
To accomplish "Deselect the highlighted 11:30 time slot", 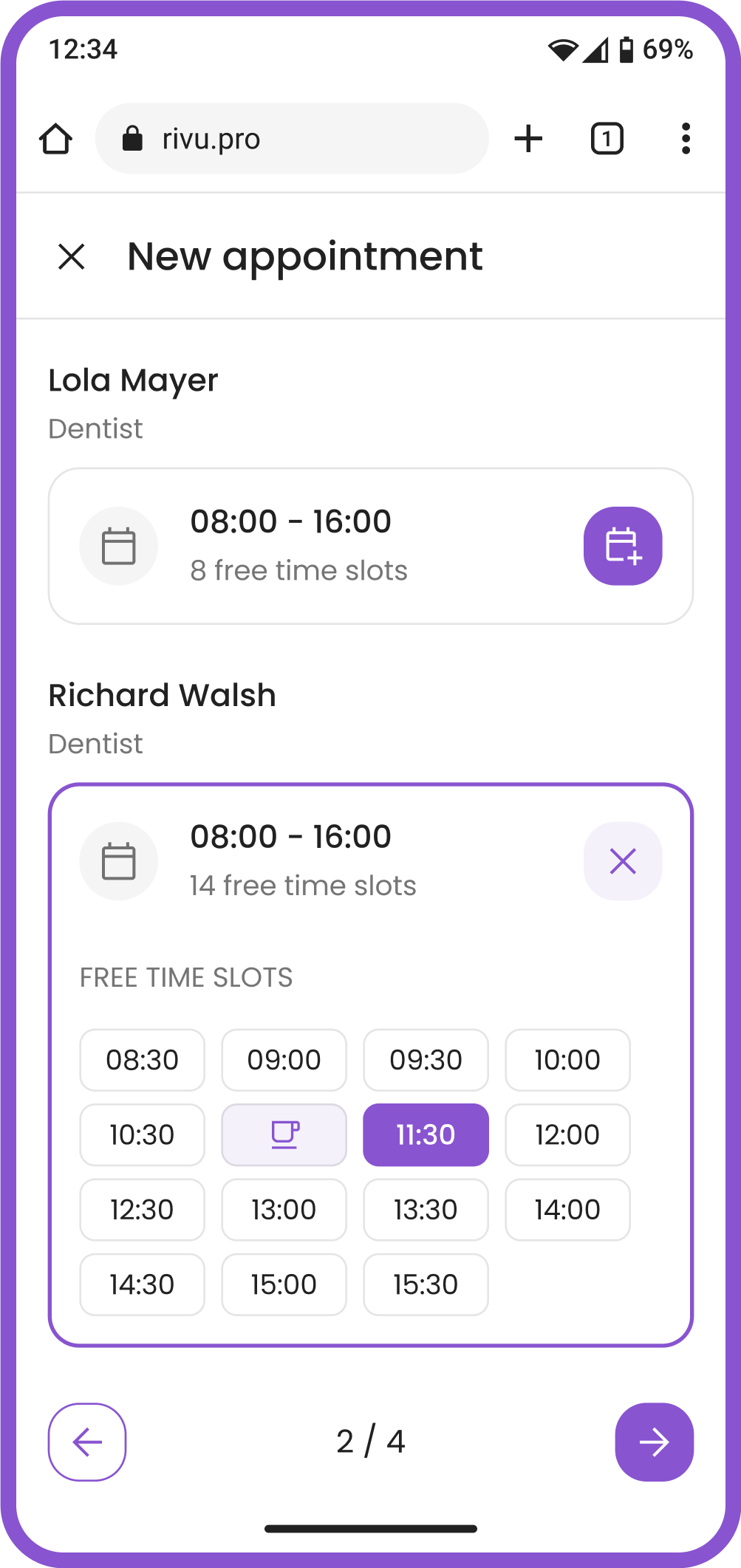I will pyautogui.click(x=426, y=1135).
